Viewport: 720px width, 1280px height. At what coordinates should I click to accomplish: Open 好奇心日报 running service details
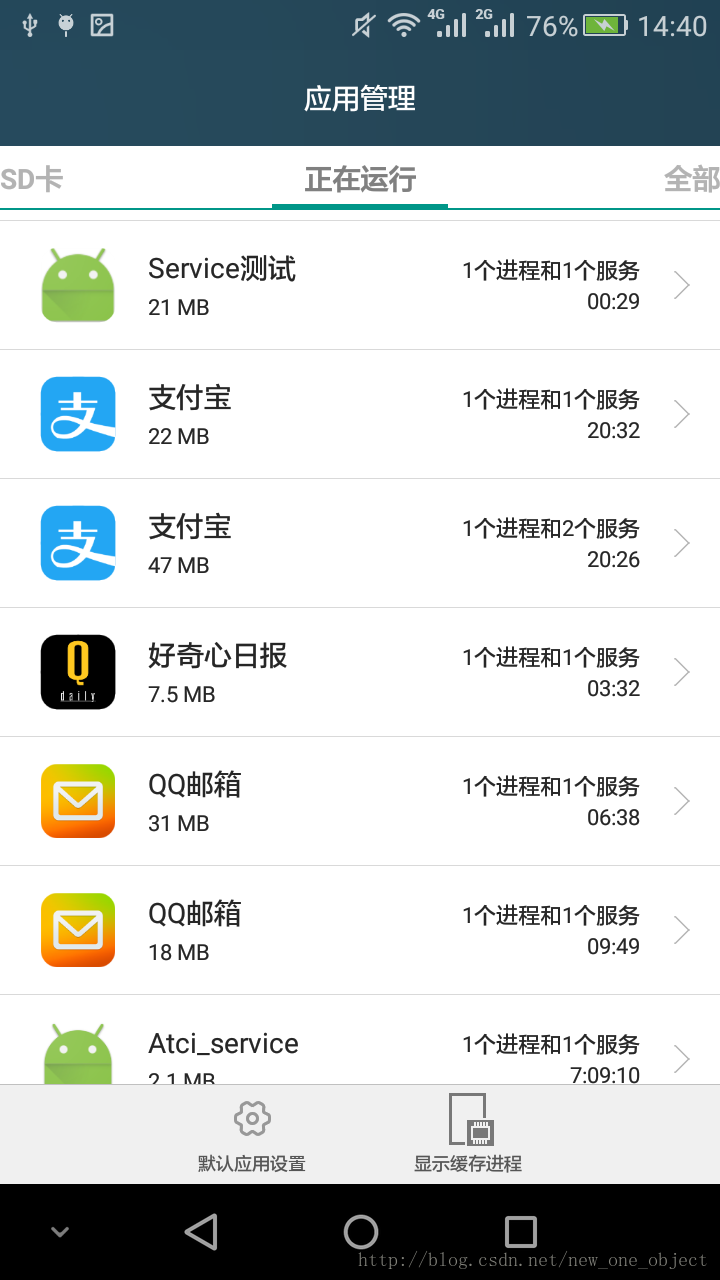[360, 672]
